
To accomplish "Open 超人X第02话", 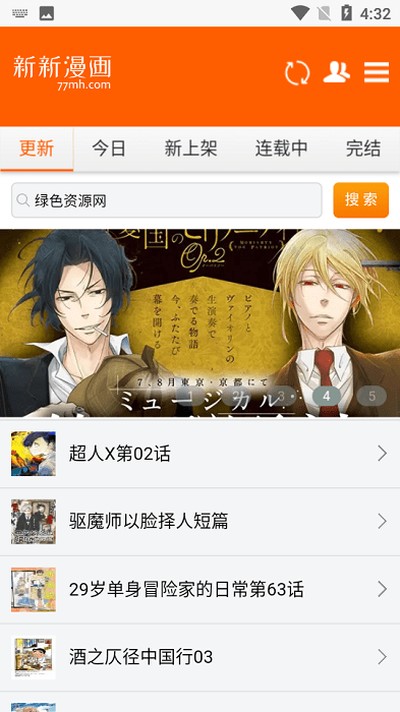I will [x=200, y=454].
